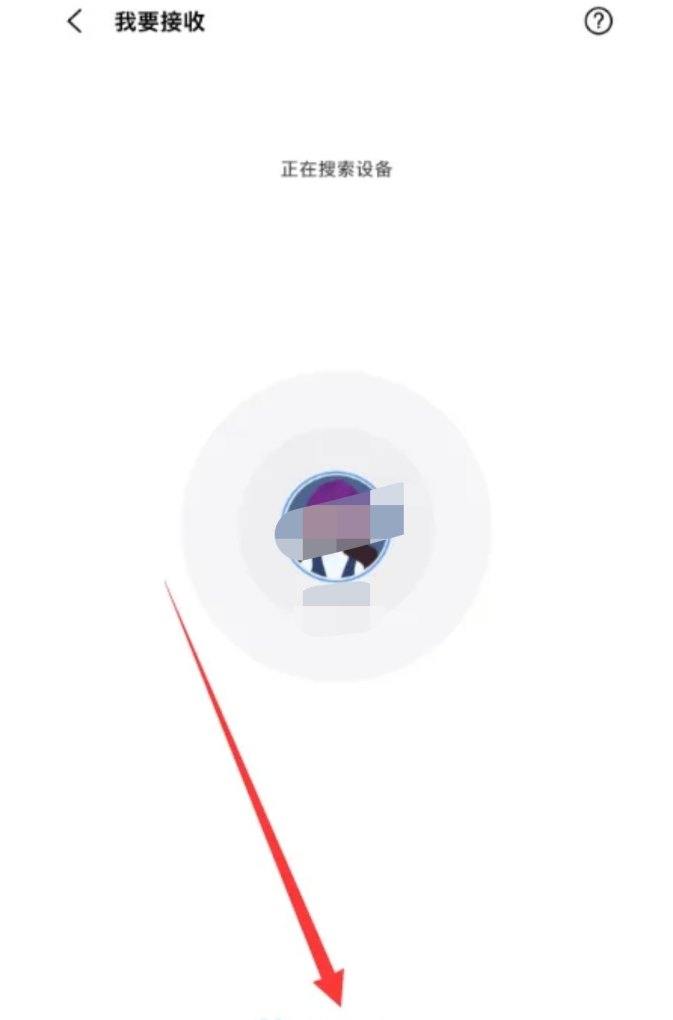Open the help question mark icon
This screenshot has height=1020, width=673.
click(598, 22)
